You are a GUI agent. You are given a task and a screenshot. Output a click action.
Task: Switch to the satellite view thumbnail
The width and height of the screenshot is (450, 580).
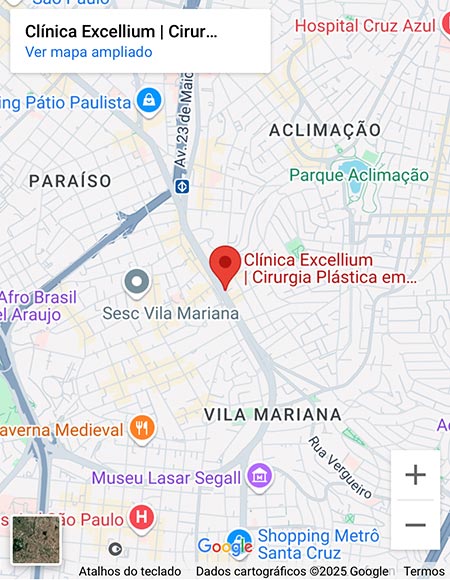36,540
